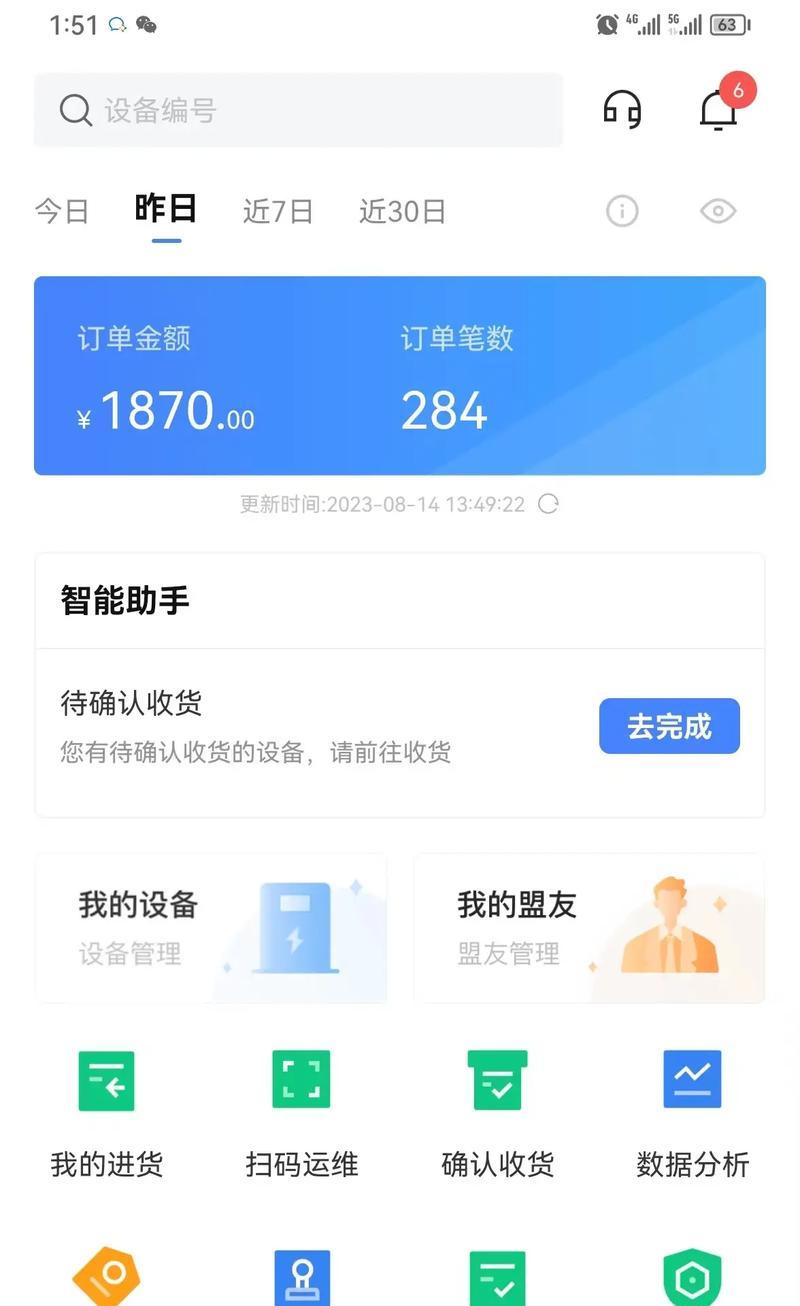The image size is (800, 1306).
Task: Open the 我的设备 card
Action: pos(211,928)
